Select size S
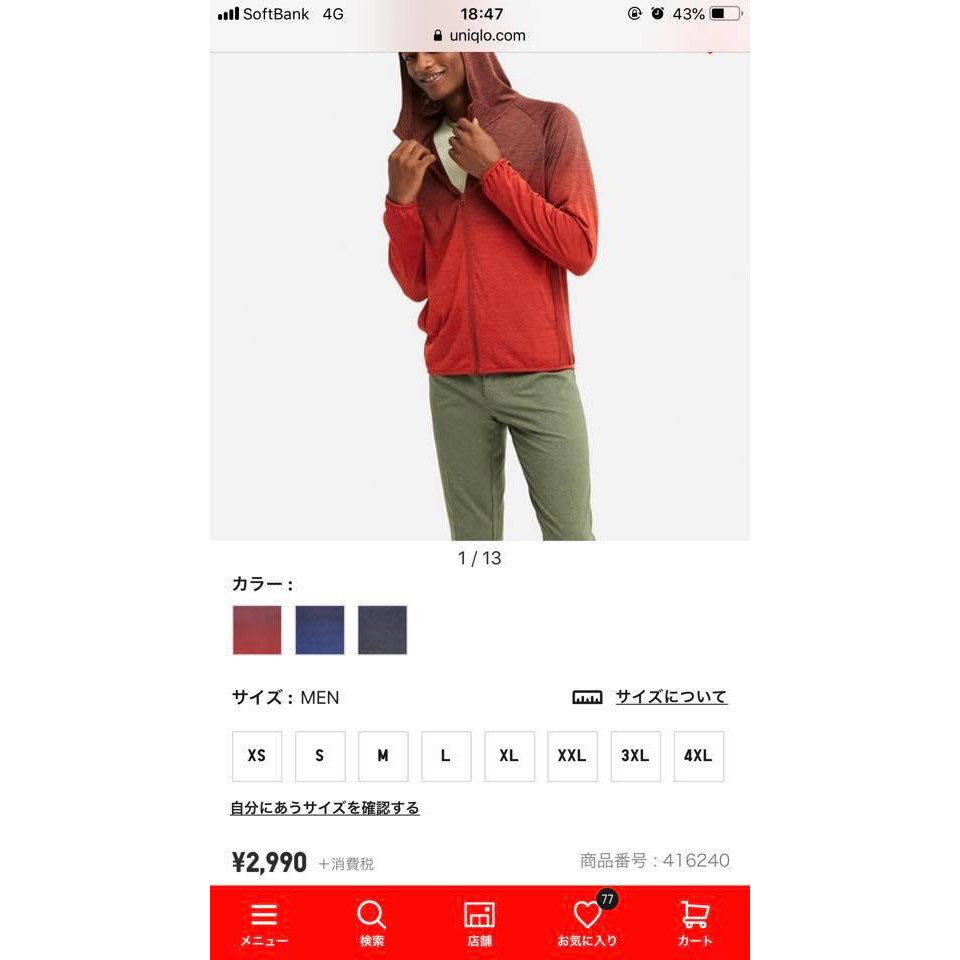This screenshot has width=960, height=960. (x=320, y=756)
